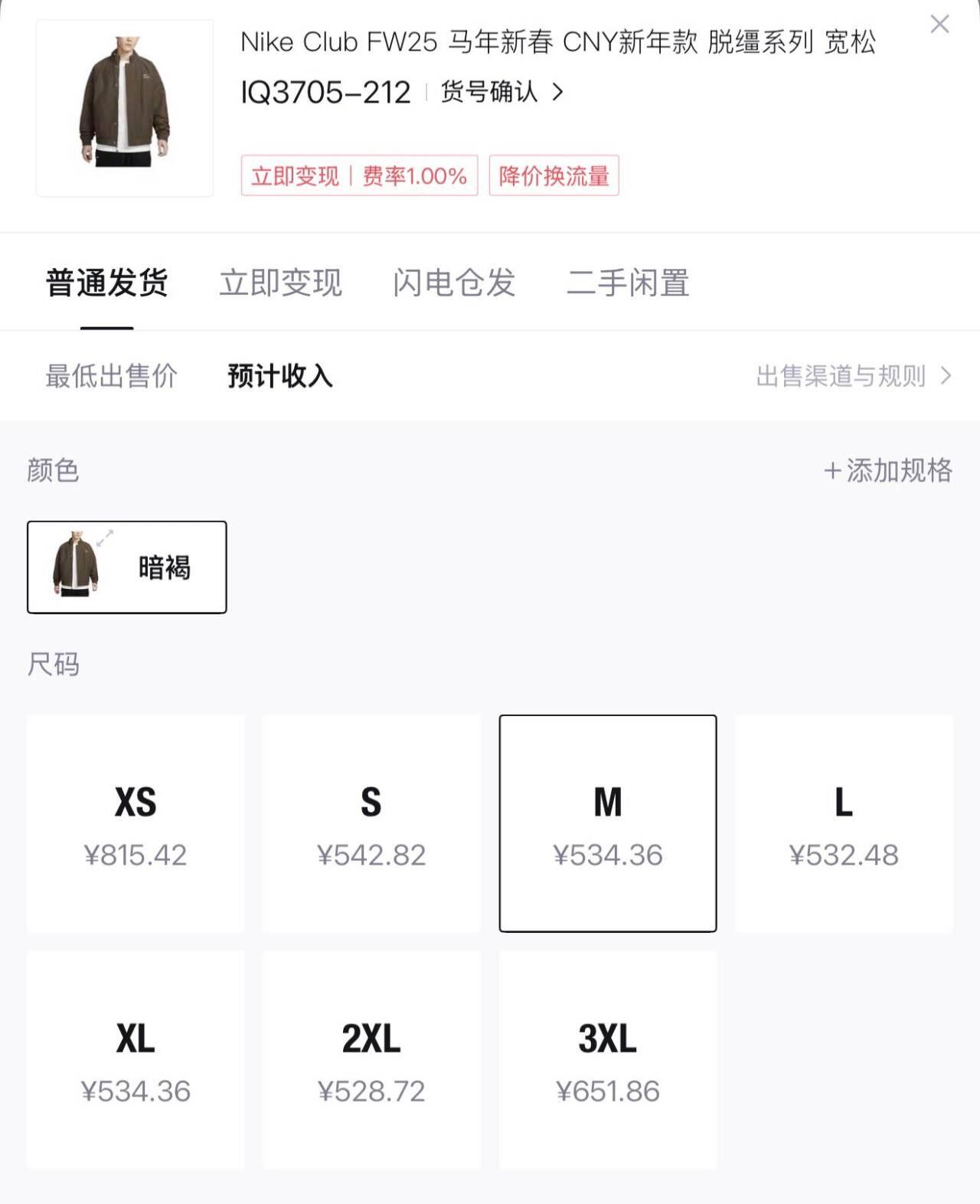Viewport: 980px width, 1204px height.
Task: Show 最低出售价 prices
Action: click(x=111, y=376)
